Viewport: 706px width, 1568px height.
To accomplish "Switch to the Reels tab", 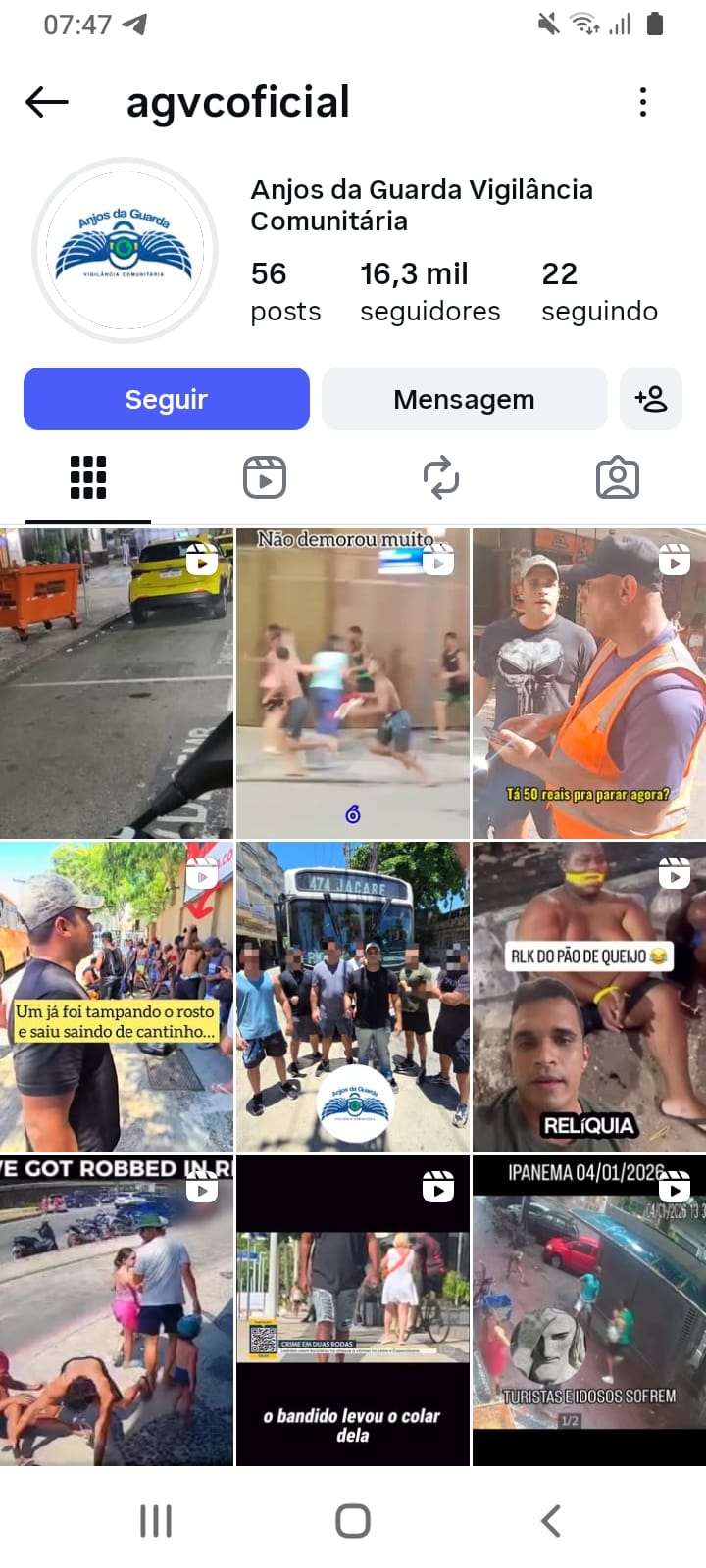I will point(265,478).
